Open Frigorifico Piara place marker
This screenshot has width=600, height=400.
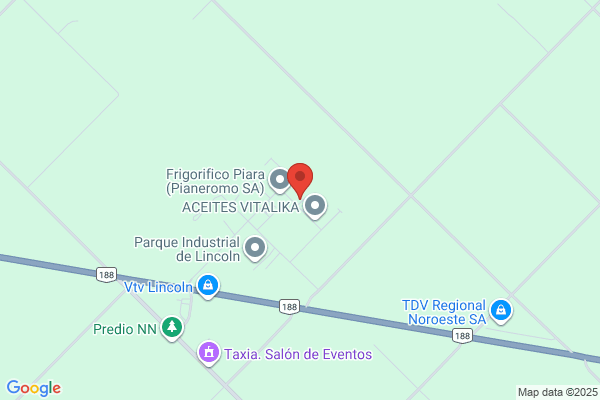(x=280, y=180)
